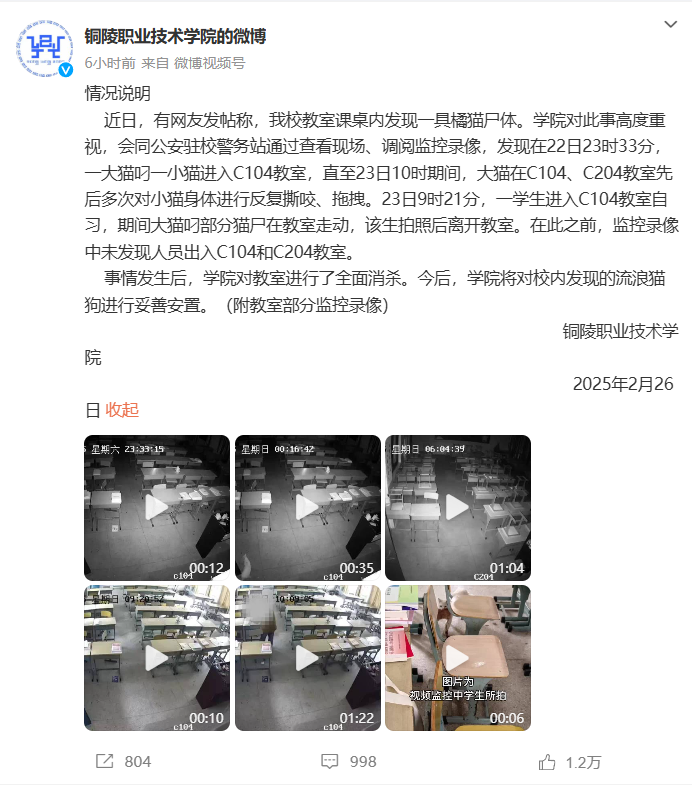Play the 01:22 surveillance video

click(x=308, y=658)
